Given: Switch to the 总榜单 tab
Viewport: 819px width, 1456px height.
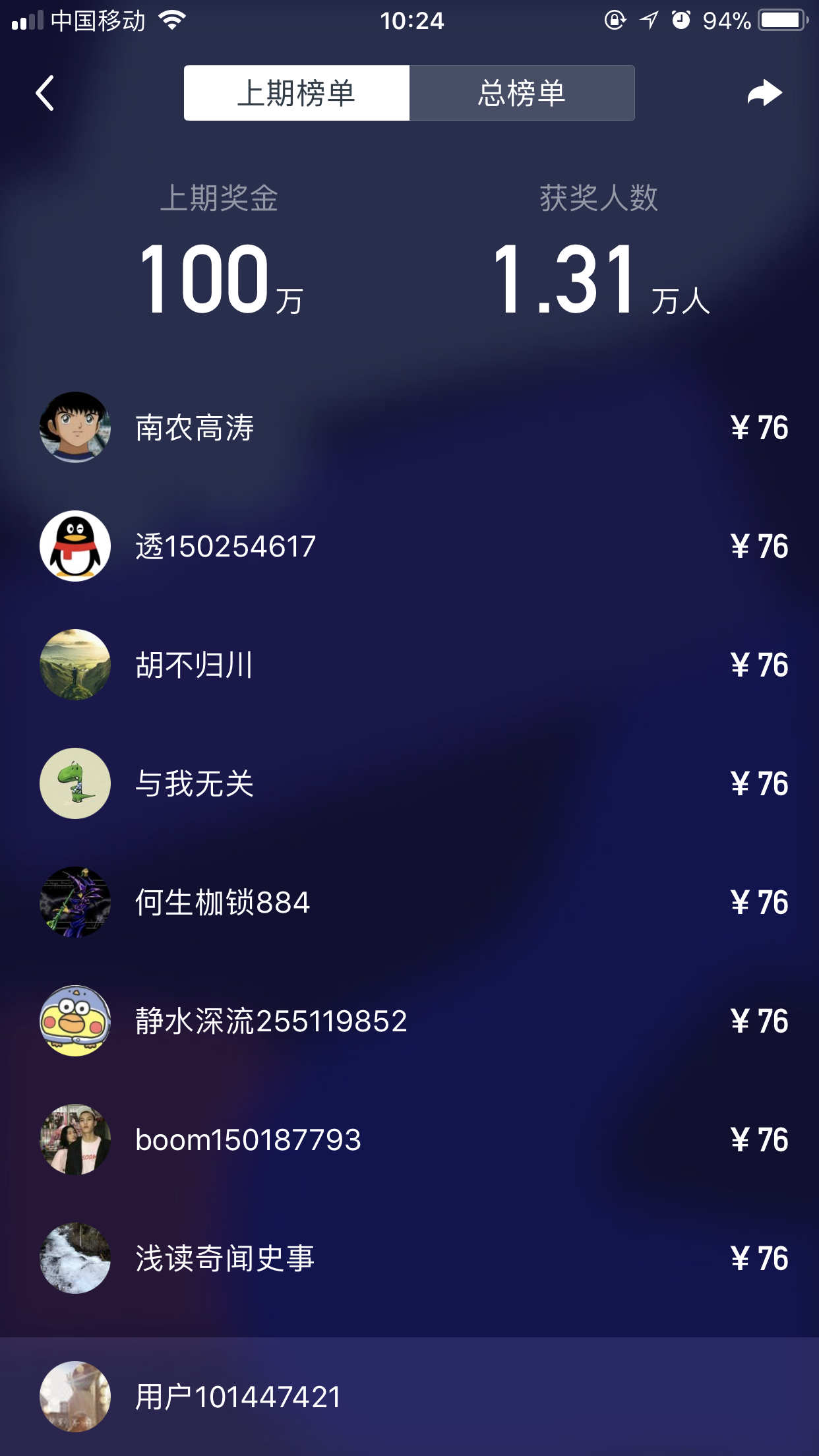Looking at the screenshot, I should 522,93.
